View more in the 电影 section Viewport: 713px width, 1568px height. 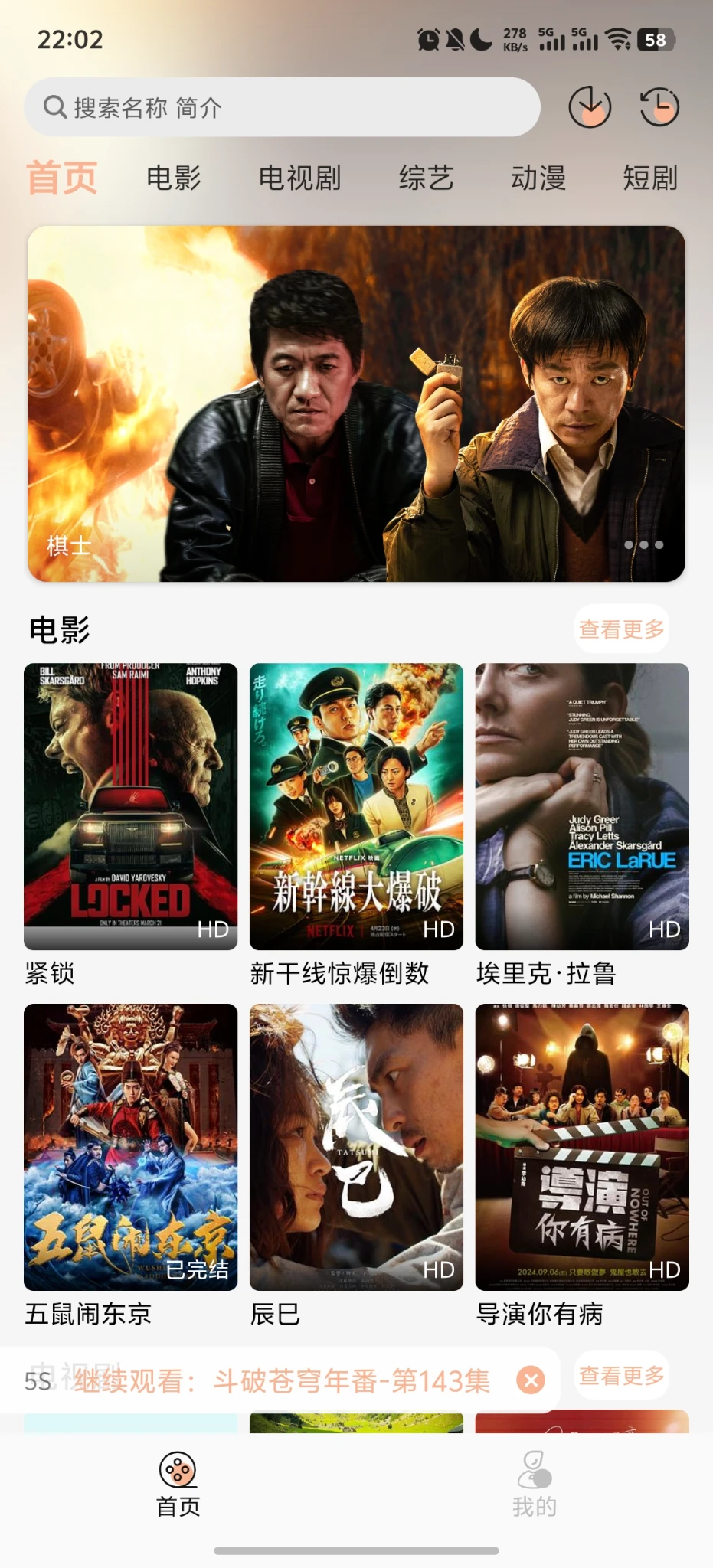[621, 629]
